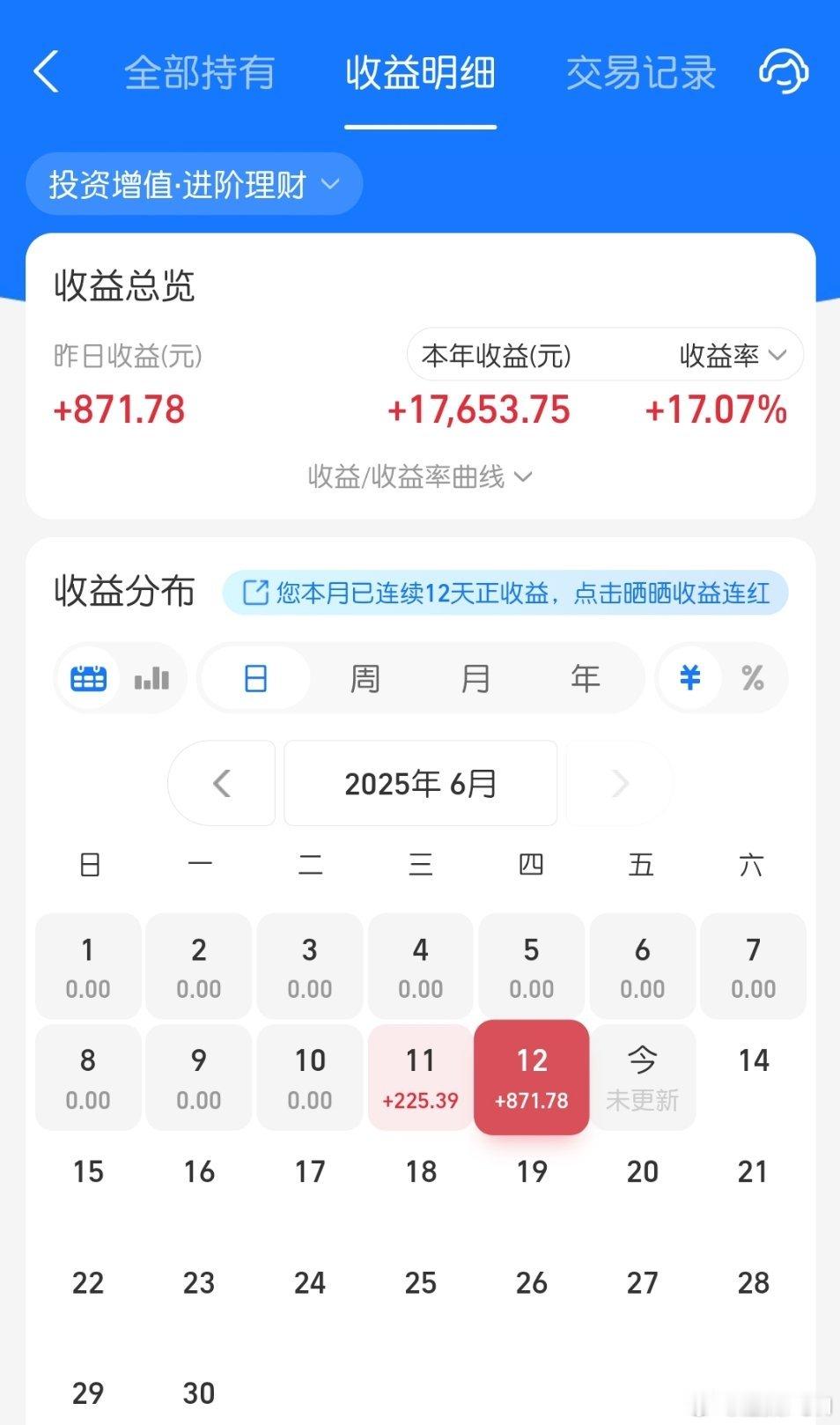Image resolution: width=840 pixels, height=1425 pixels.
Task: Select the 周 period tab
Action: coord(365,678)
